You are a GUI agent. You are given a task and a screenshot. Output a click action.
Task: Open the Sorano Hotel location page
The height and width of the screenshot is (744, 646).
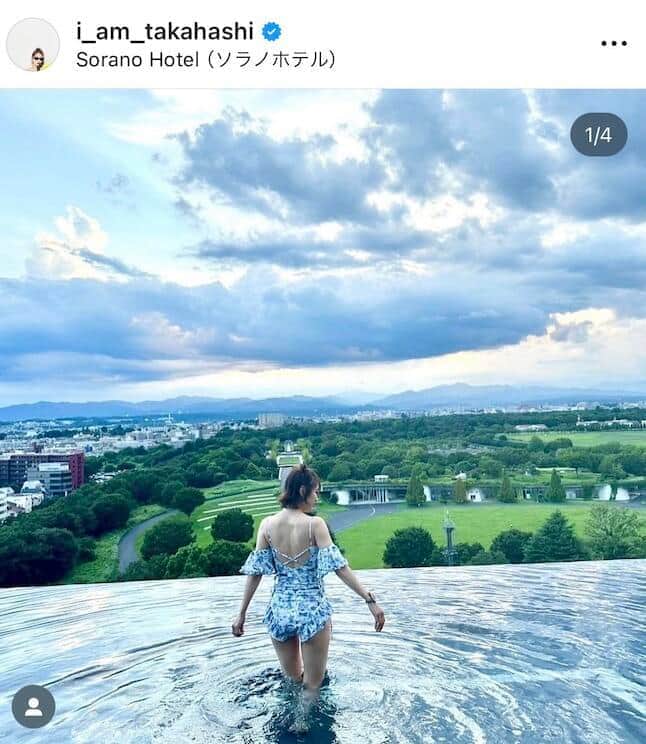[205, 59]
